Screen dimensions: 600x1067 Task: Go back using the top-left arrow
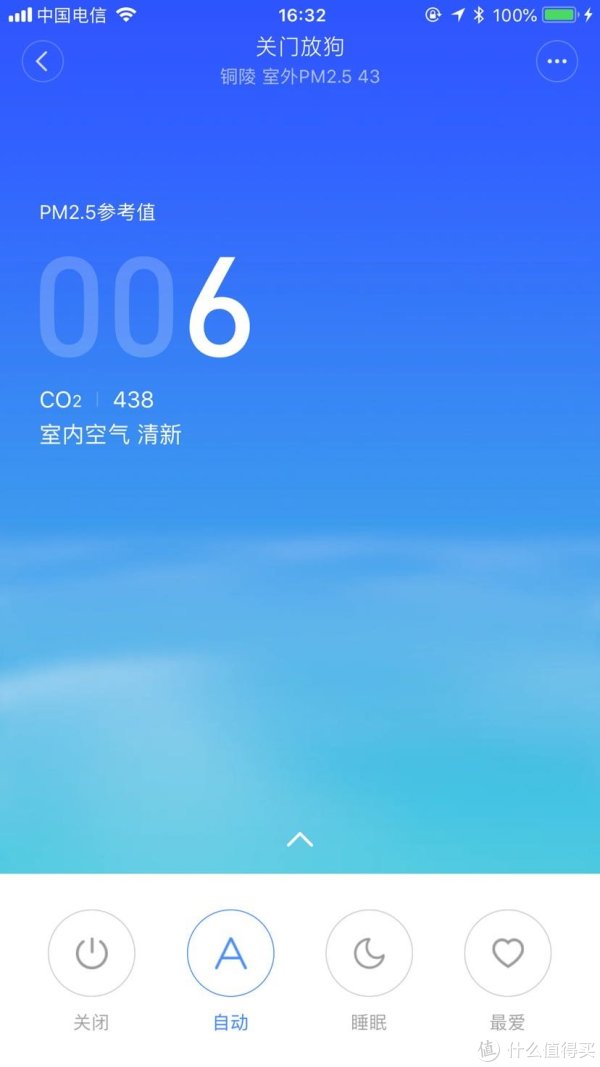point(42,61)
